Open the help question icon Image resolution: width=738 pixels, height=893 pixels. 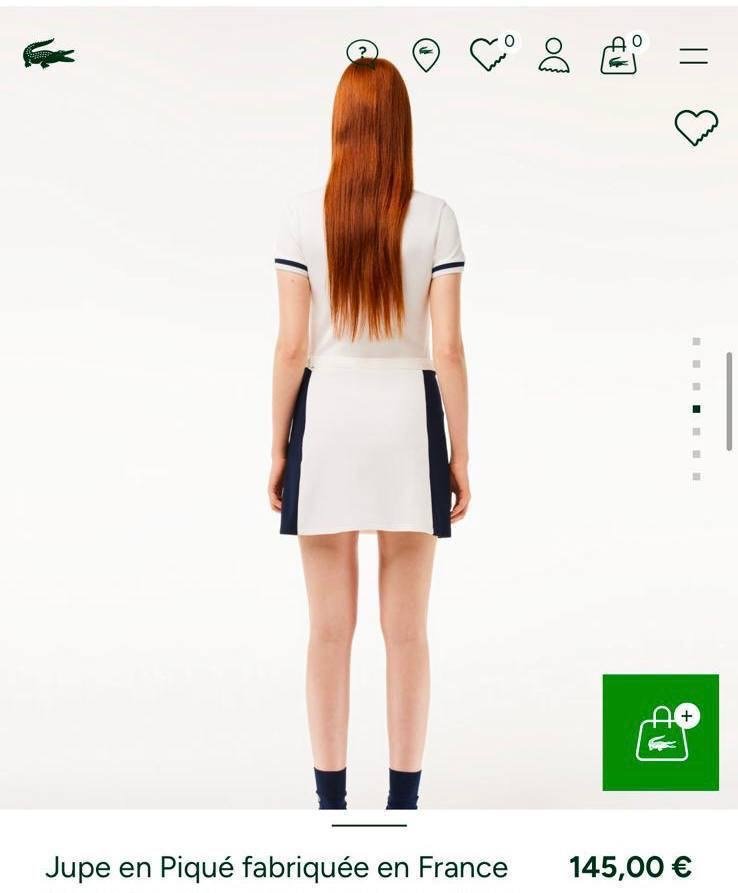[362, 53]
